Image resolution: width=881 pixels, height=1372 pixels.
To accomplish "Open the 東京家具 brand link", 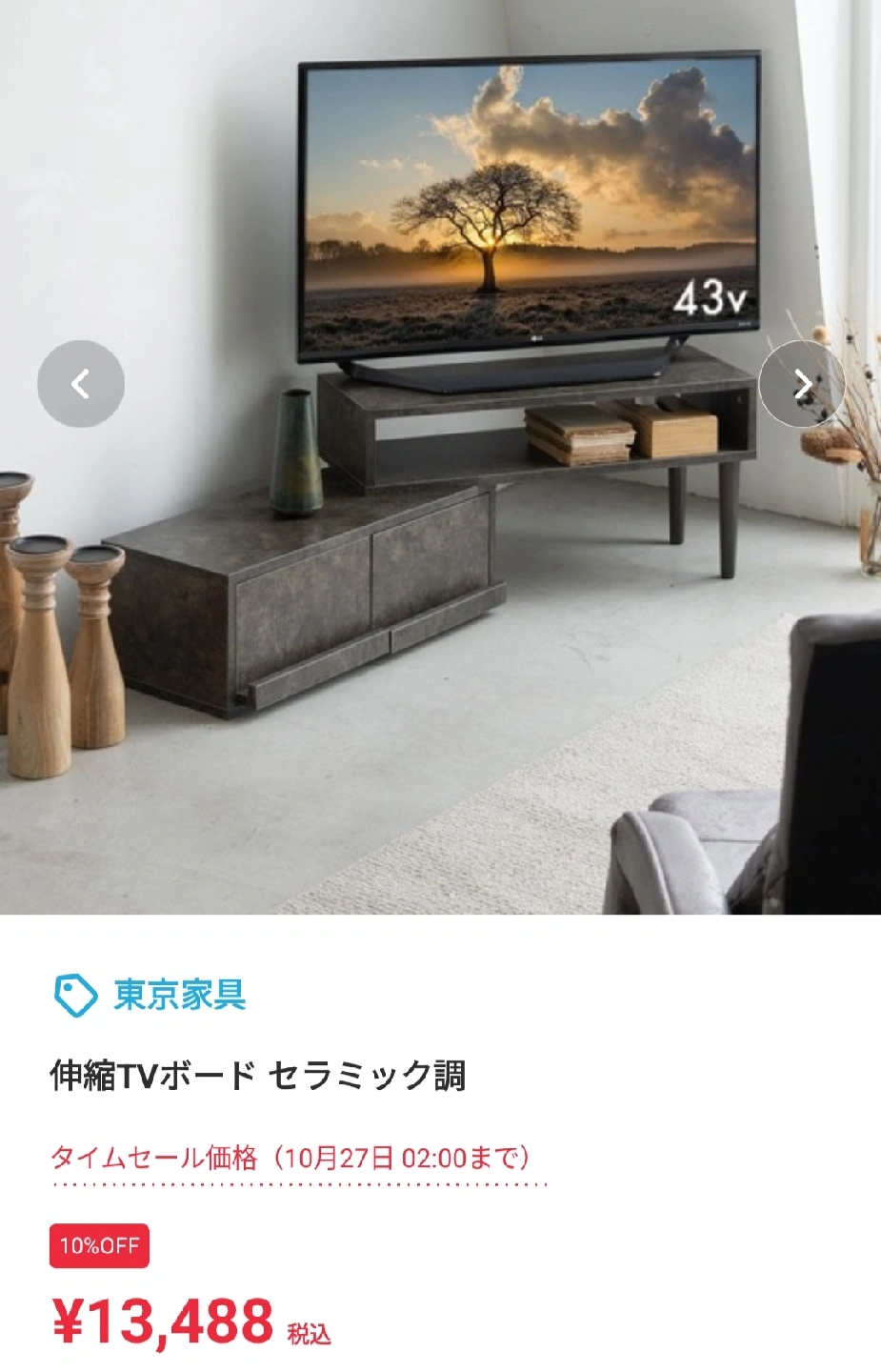I will pyautogui.click(x=178, y=995).
